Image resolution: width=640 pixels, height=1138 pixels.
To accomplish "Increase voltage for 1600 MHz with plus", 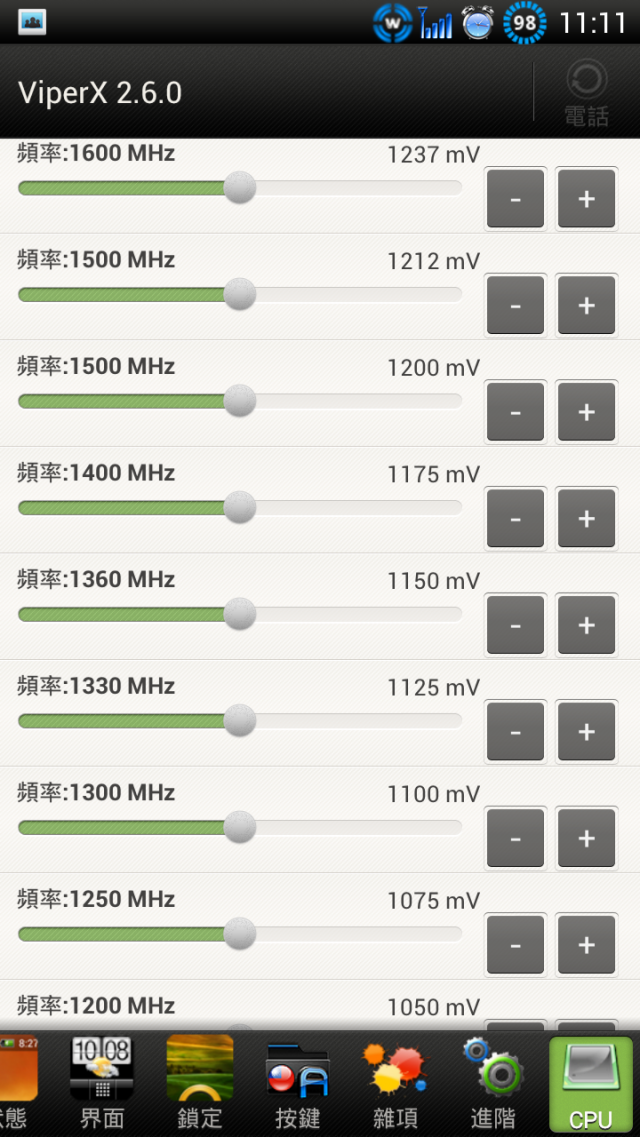I will (x=586, y=199).
